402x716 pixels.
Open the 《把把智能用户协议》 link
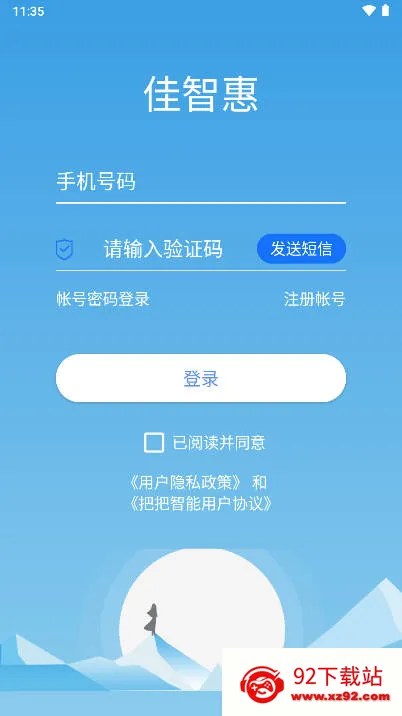click(200, 505)
